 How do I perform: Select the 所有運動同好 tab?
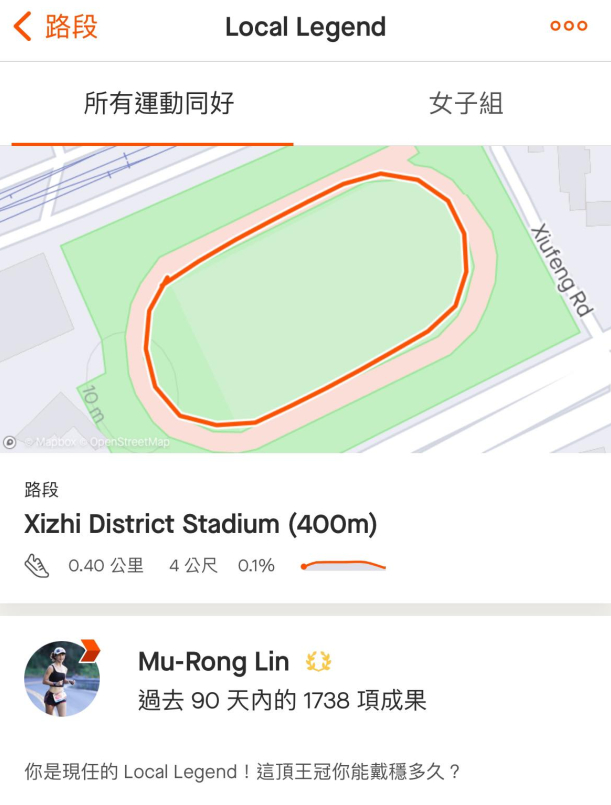point(159,103)
